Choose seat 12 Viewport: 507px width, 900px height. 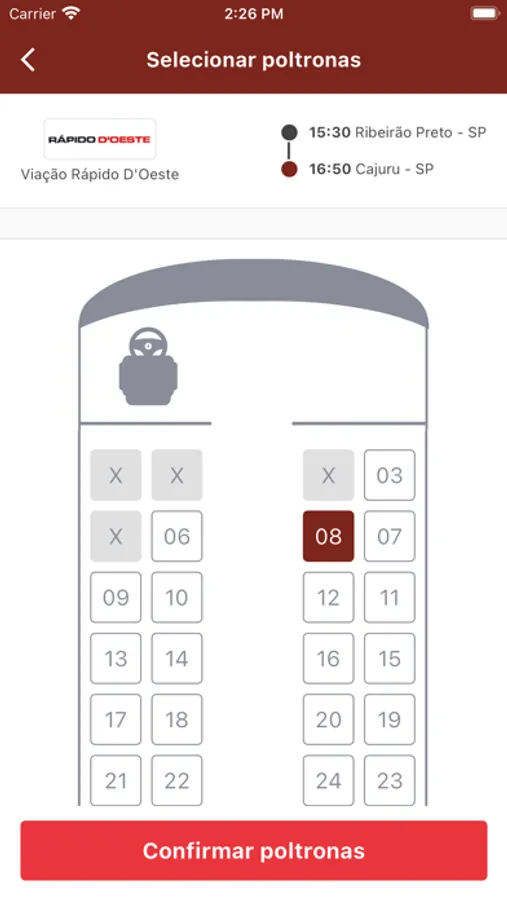coord(328,598)
